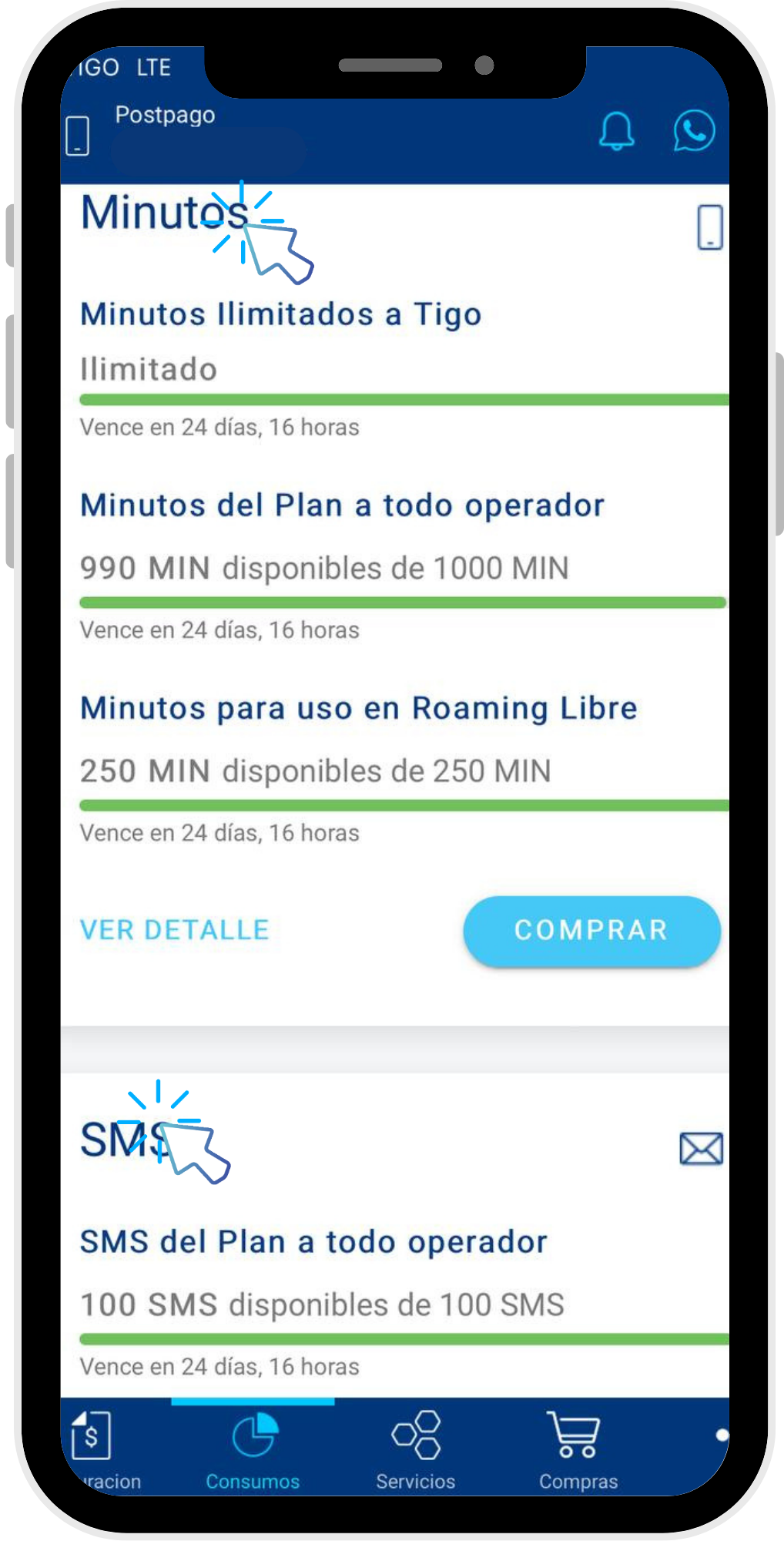The width and height of the screenshot is (784, 1541).
Task: Open WhatsApp support chat icon
Action: click(694, 131)
